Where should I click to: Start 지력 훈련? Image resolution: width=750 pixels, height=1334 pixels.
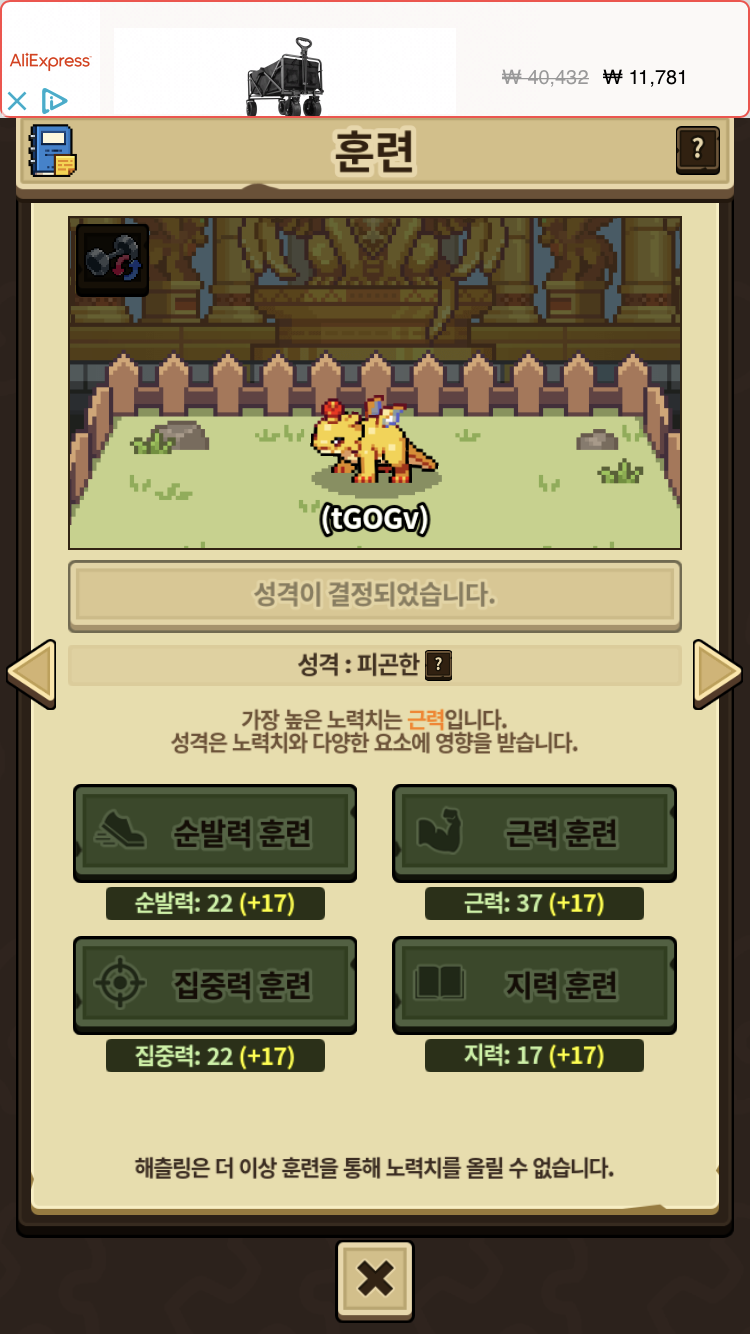[x=534, y=985]
